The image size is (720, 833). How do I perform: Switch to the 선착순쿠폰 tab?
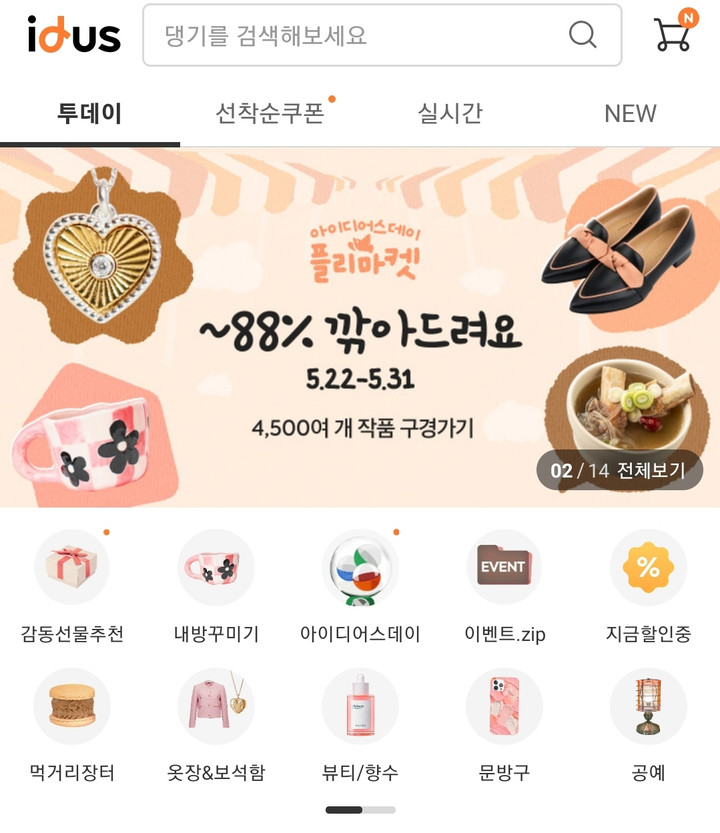point(270,114)
